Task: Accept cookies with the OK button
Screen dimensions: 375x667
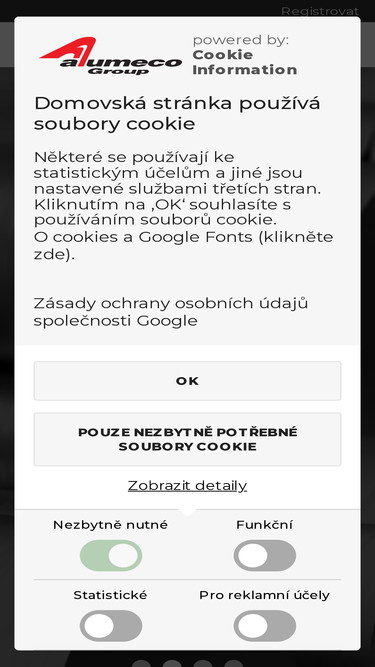Action: [x=188, y=381]
